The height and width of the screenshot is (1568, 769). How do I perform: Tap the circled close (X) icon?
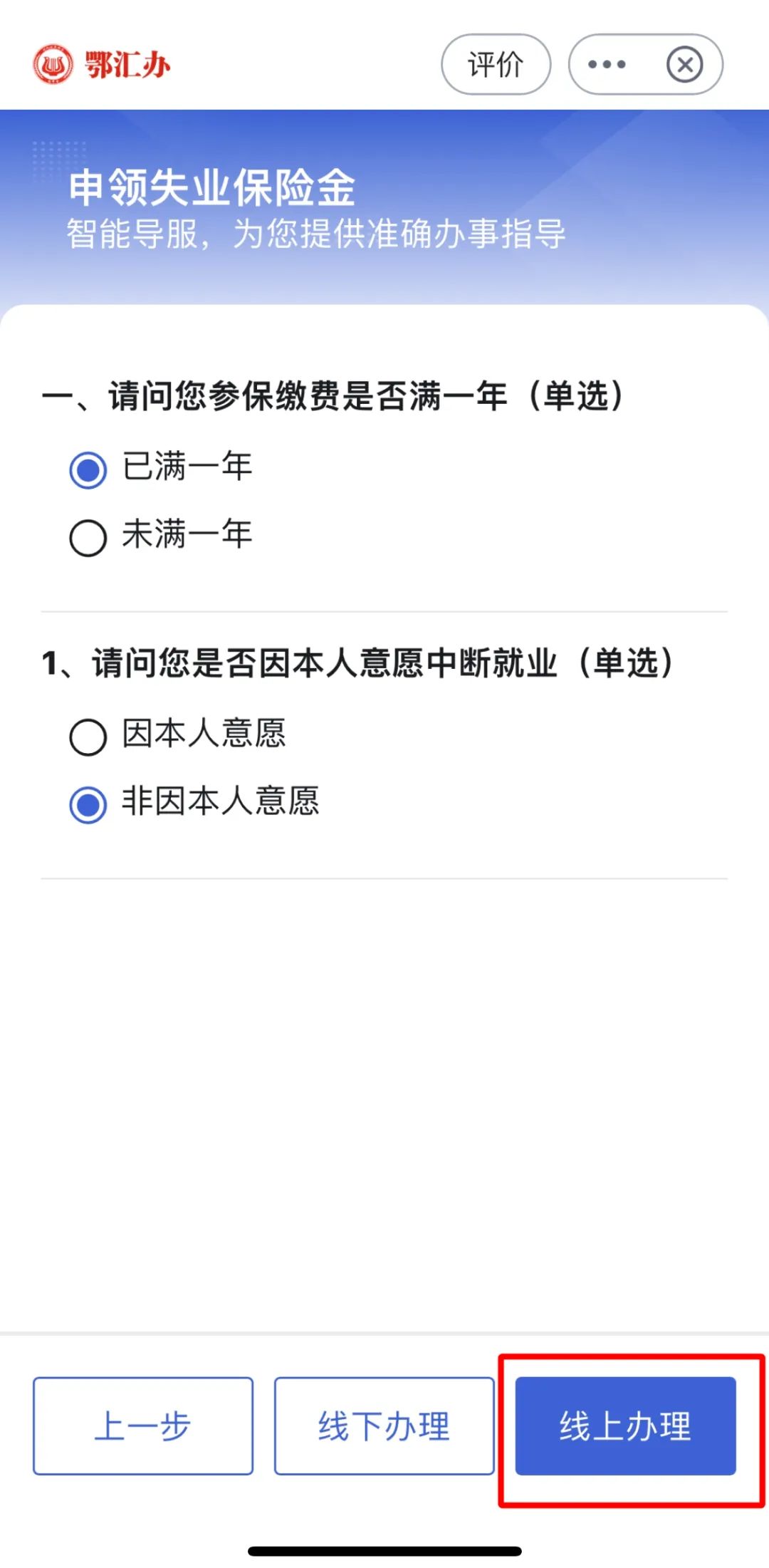(685, 64)
